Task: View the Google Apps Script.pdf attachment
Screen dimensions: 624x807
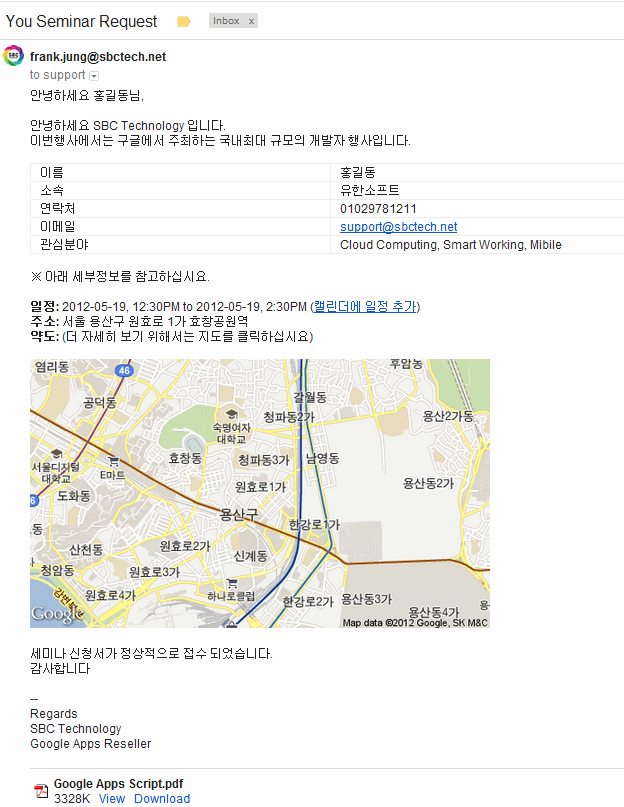Action: pyautogui.click(x=112, y=798)
